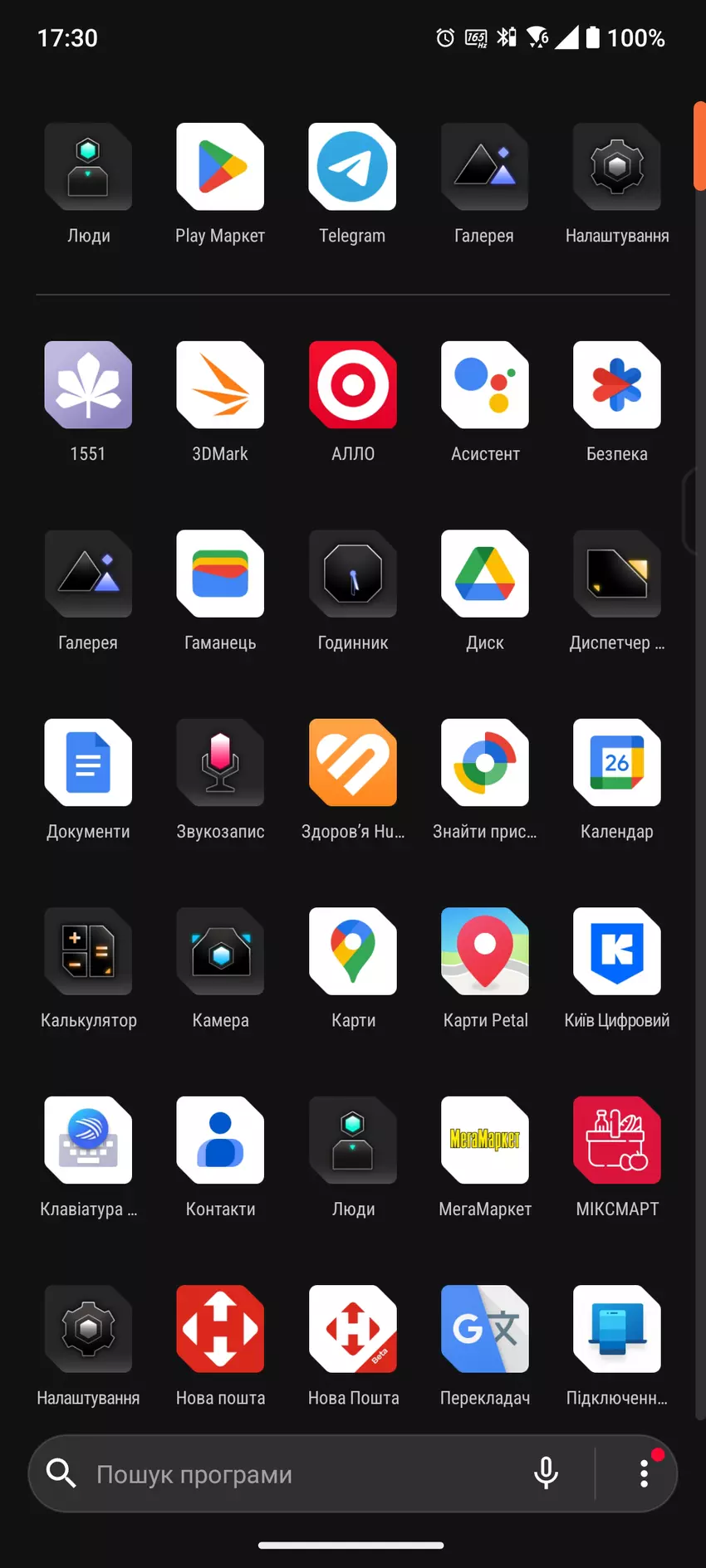Open Гаманець wallet
Image resolution: width=706 pixels, height=1568 pixels.
[220, 574]
